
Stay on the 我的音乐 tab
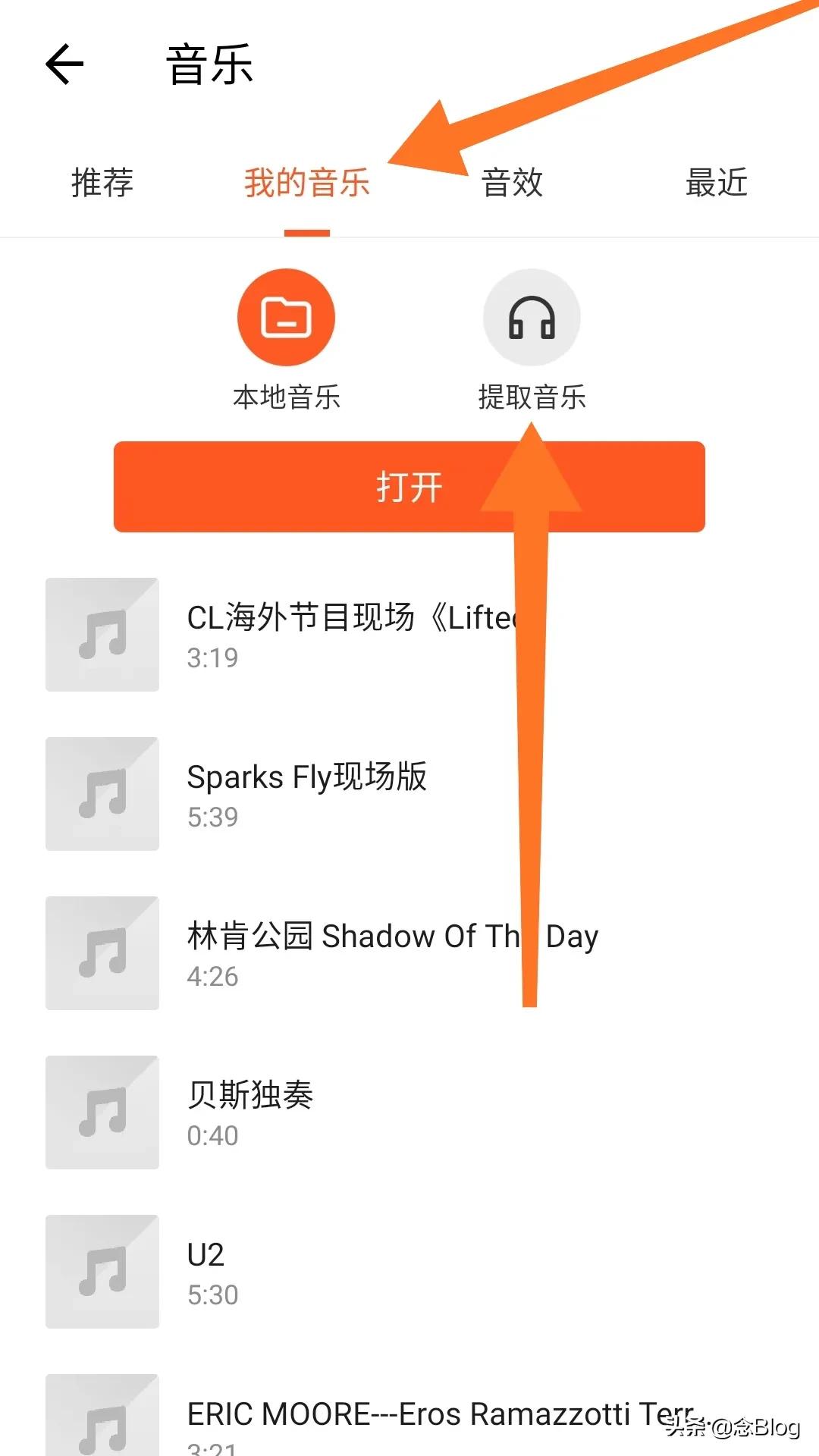[307, 182]
